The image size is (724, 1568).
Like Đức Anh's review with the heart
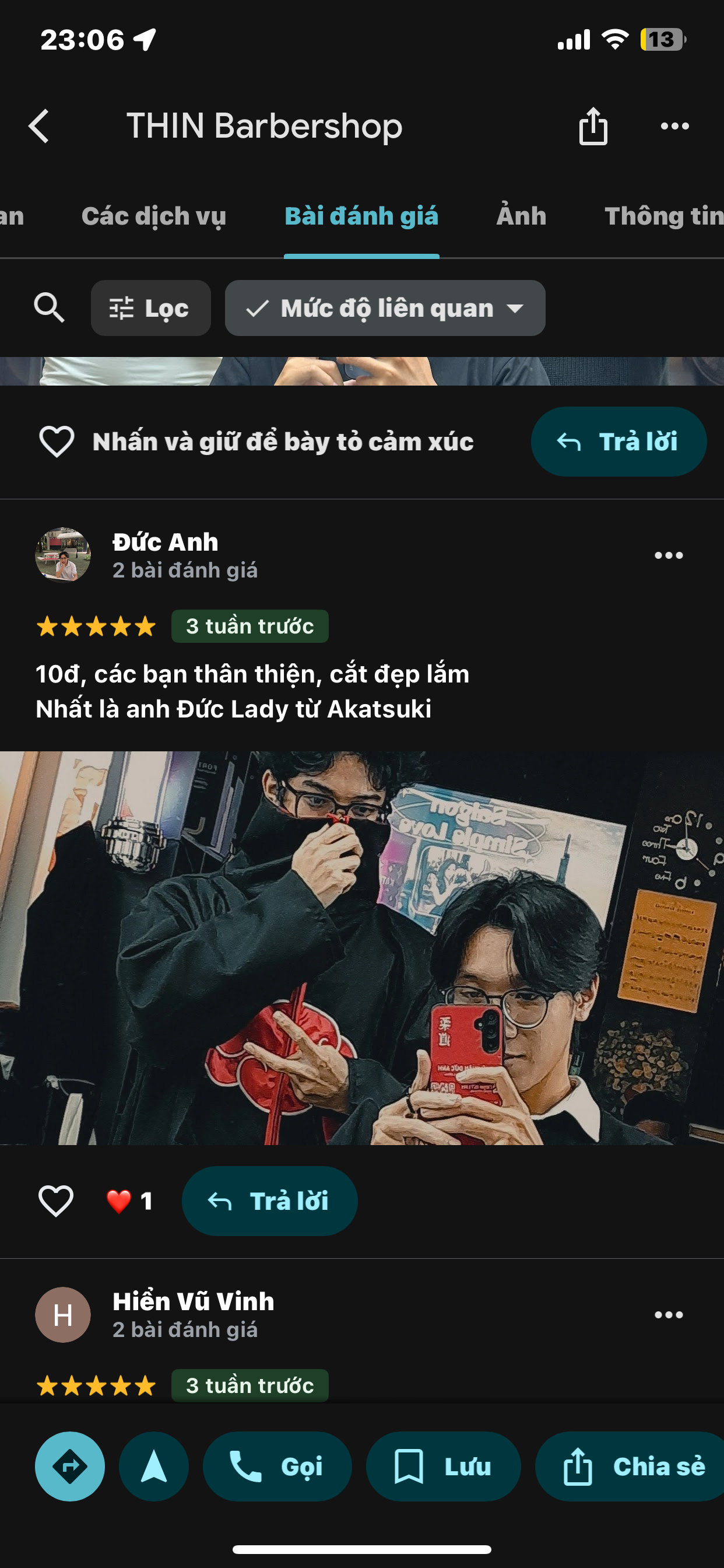click(x=56, y=1200)
